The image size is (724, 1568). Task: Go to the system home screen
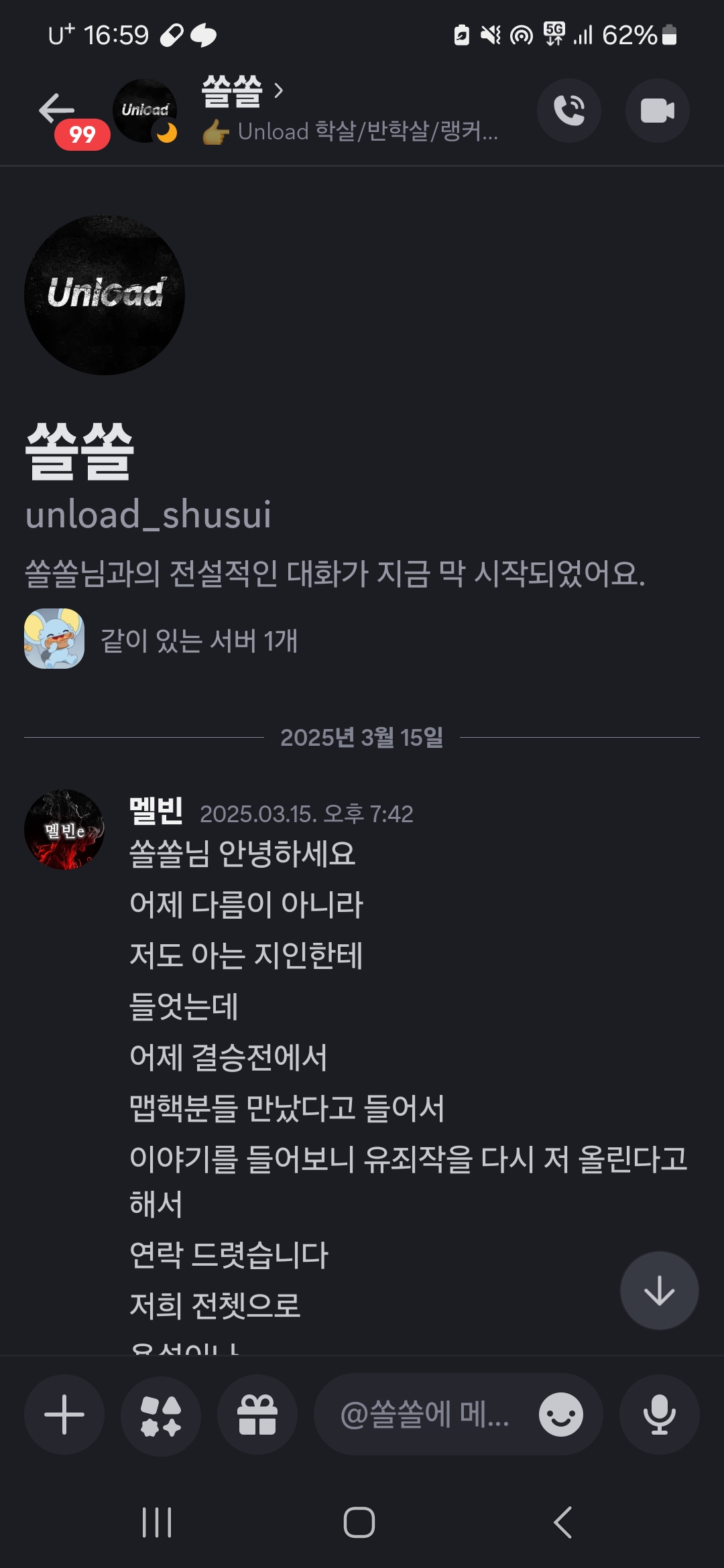[x=359, y=1522]
